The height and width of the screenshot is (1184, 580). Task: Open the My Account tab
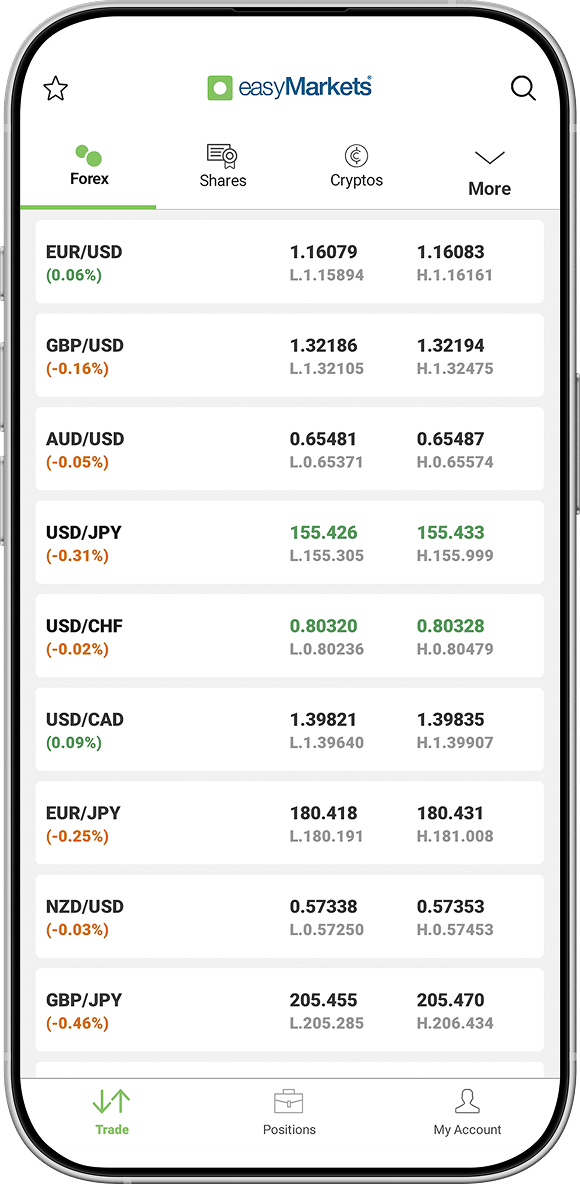coord(467,1112)
